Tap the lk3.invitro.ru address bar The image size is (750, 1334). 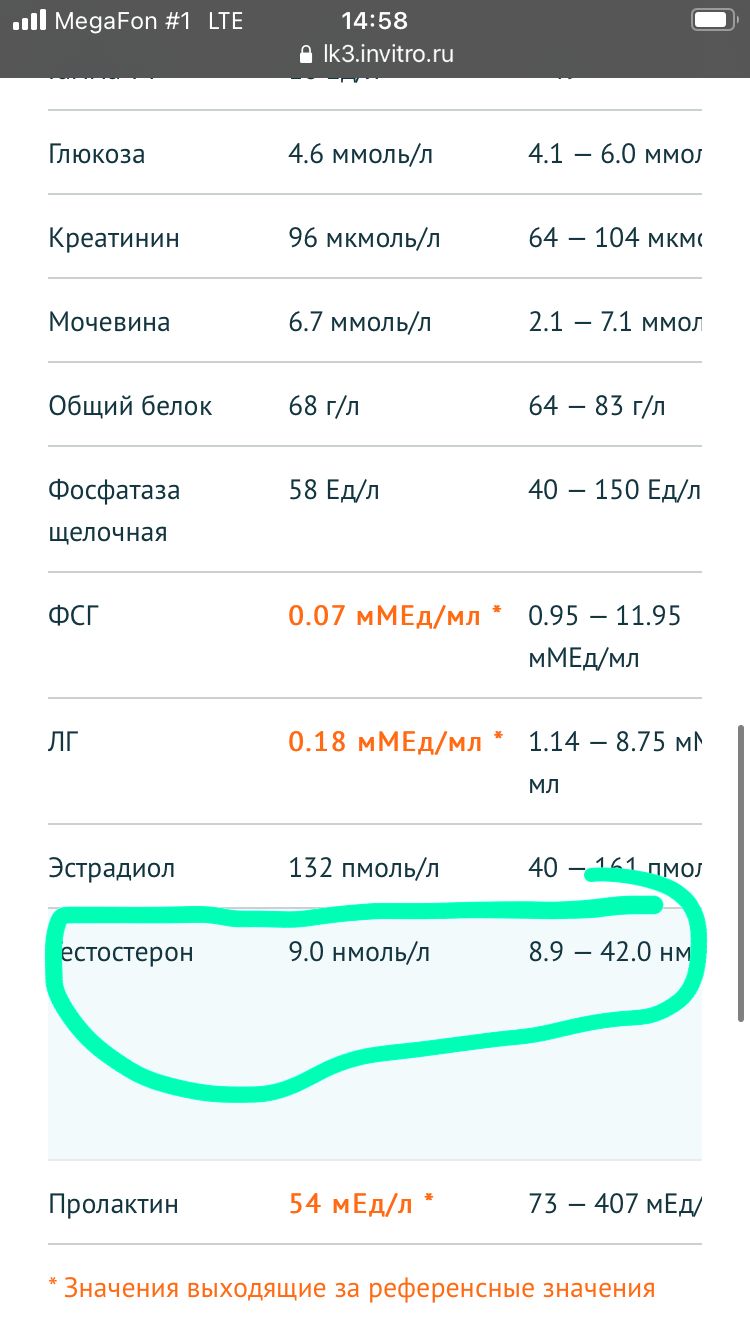(375, 54)
